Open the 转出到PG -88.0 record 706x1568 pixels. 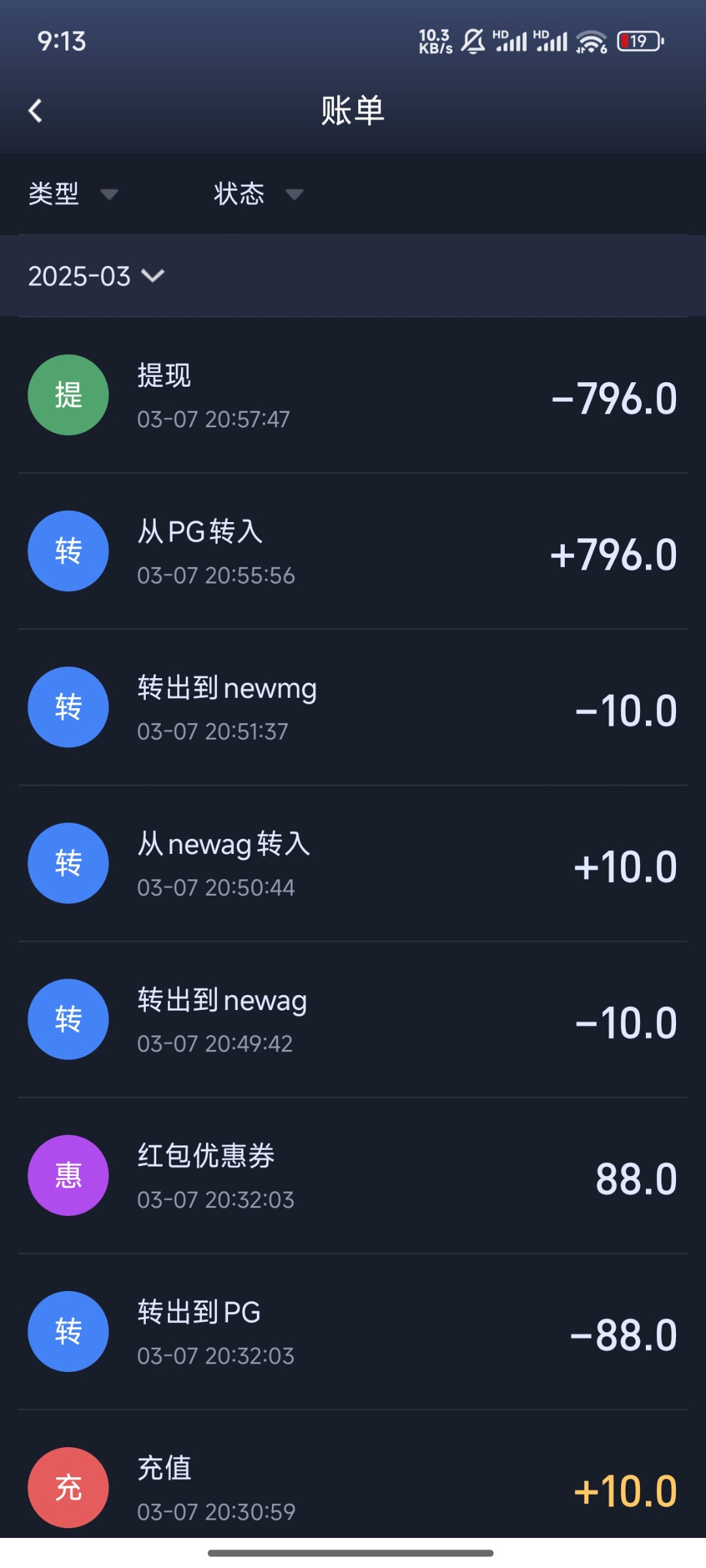tap(353, 1332)
